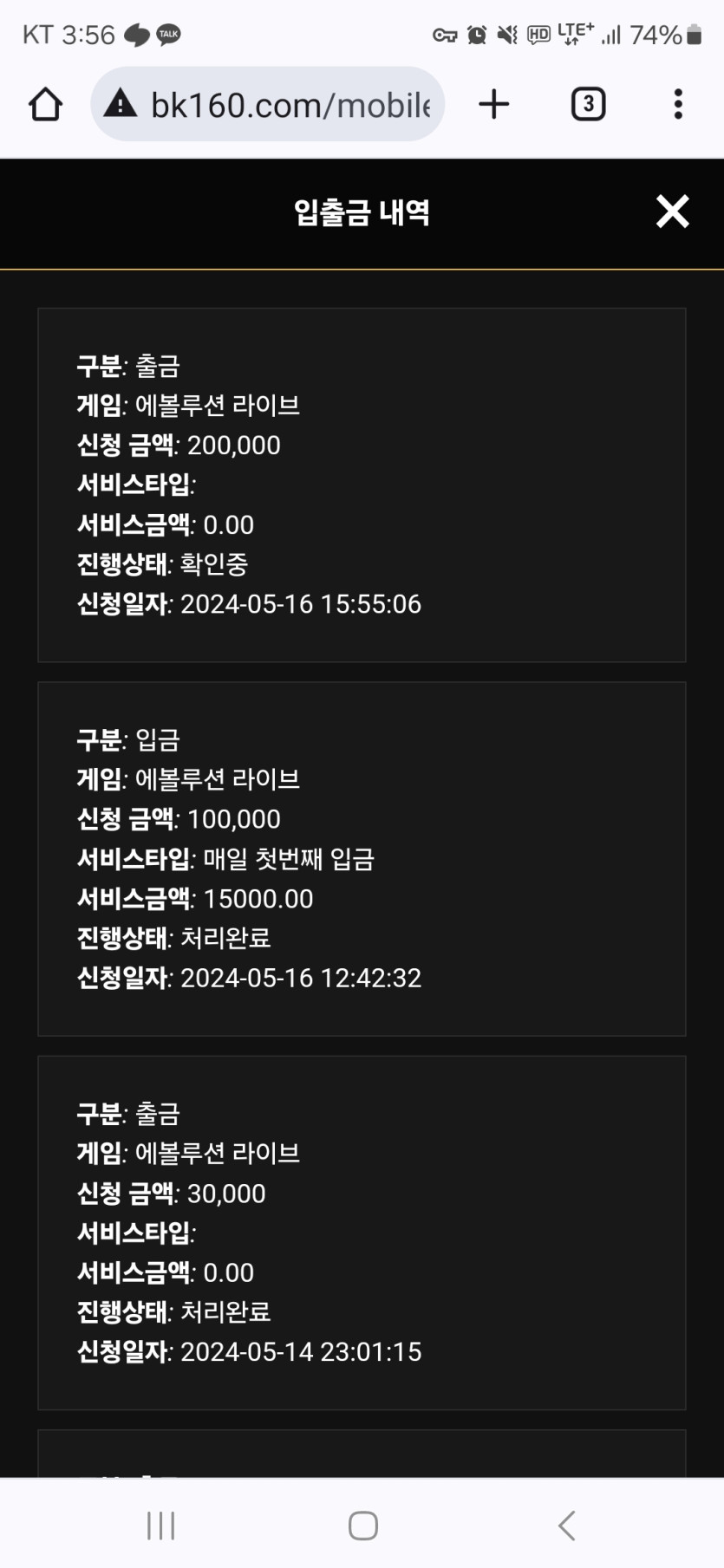This screenshot has height=1568, width=724.
Task: Open the browser overflow menu
Action: pyautogui.click(x=678, y=105)
